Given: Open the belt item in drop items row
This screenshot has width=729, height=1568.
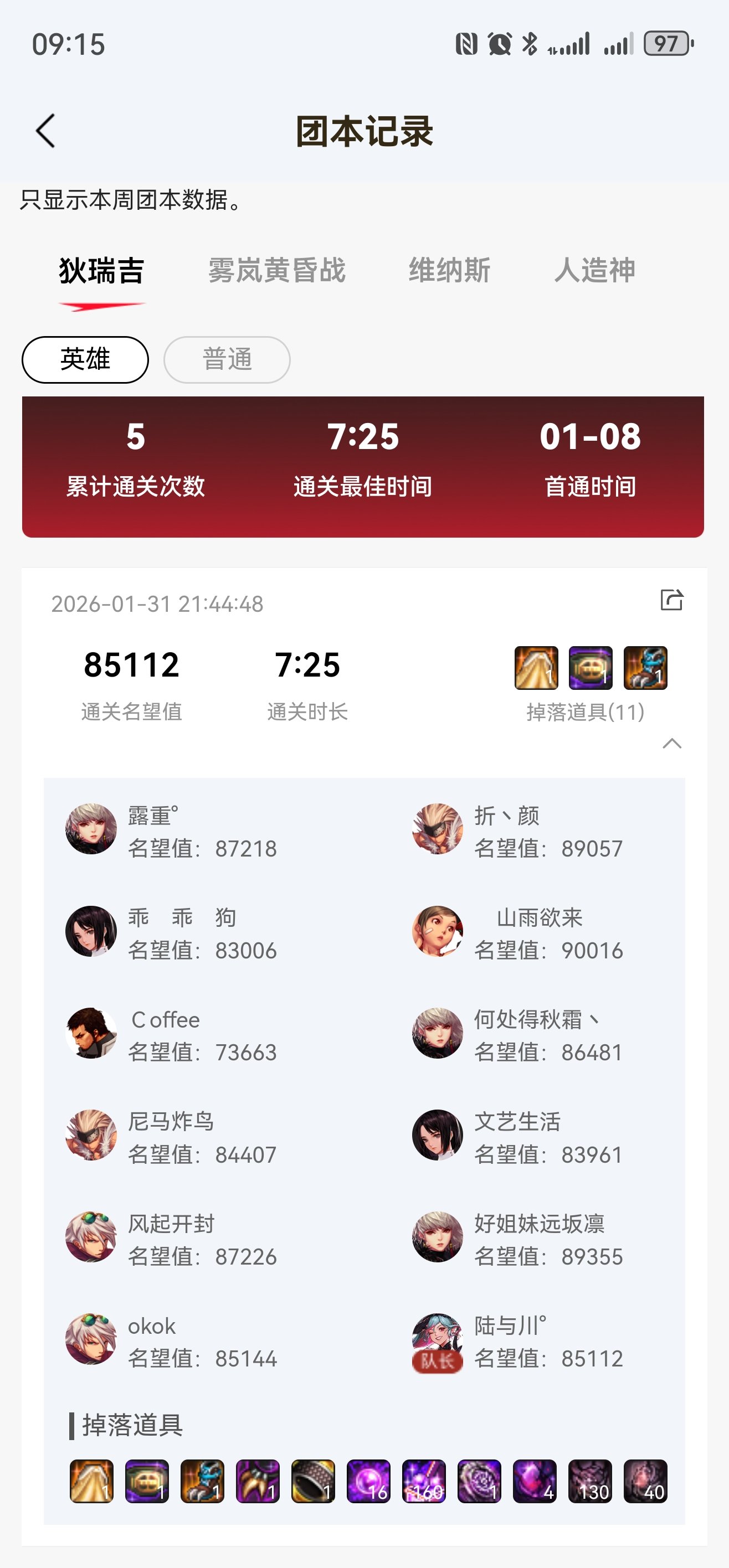Looking at the screenshot, I should pos(146,1482).
